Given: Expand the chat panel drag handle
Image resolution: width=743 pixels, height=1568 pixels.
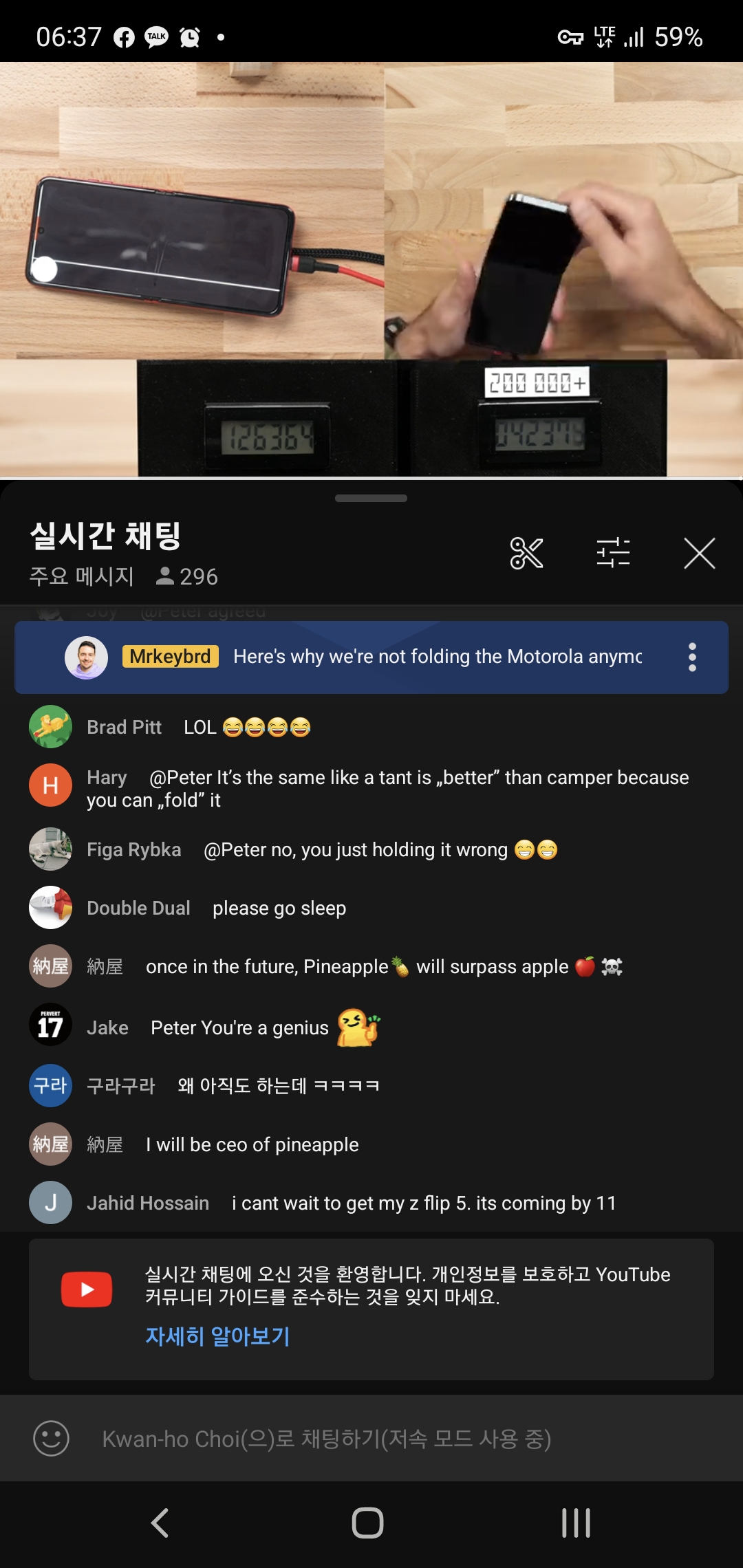Looking at the screenshot, I should point(371,497).
